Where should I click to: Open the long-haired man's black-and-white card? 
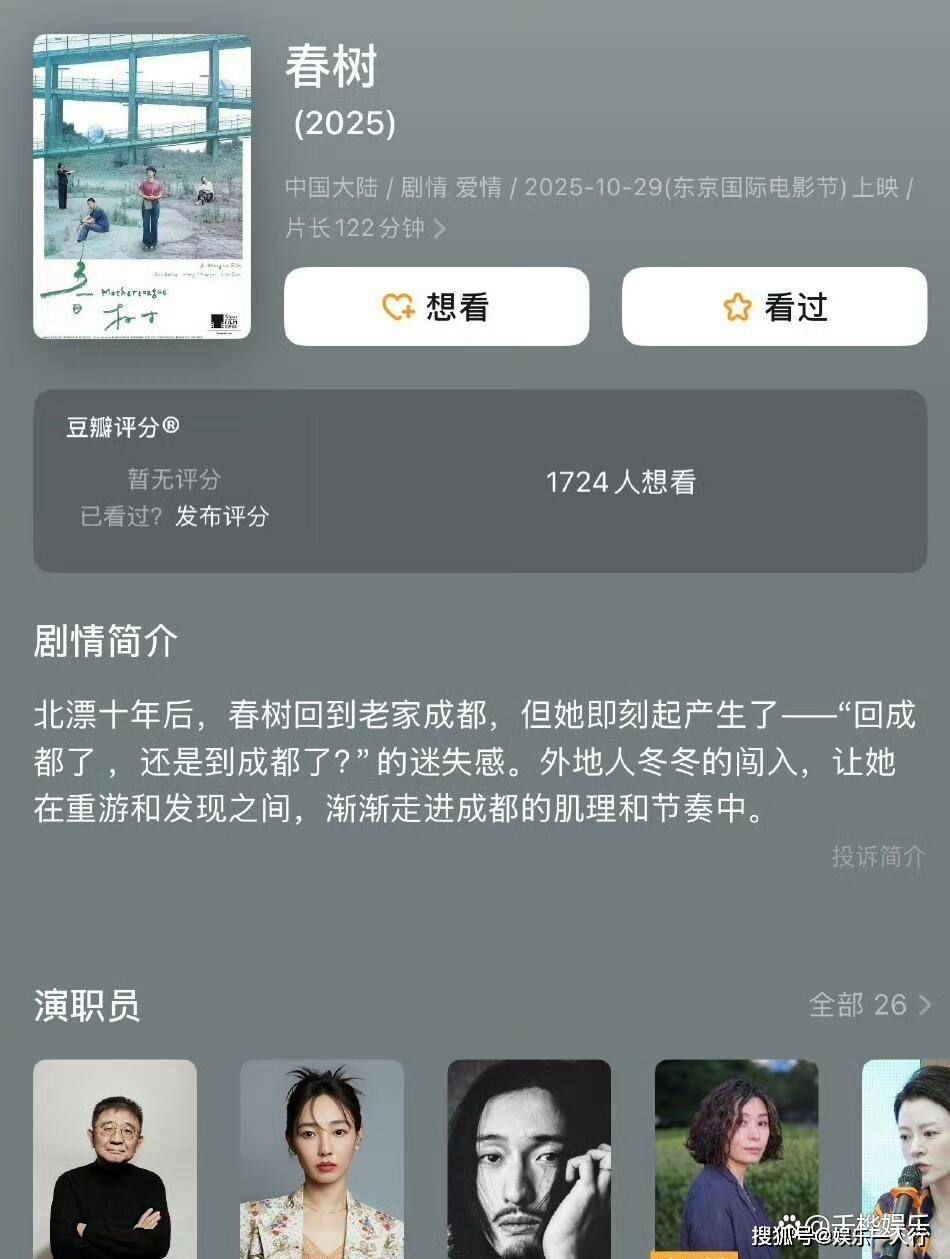tap(529, 1158)
